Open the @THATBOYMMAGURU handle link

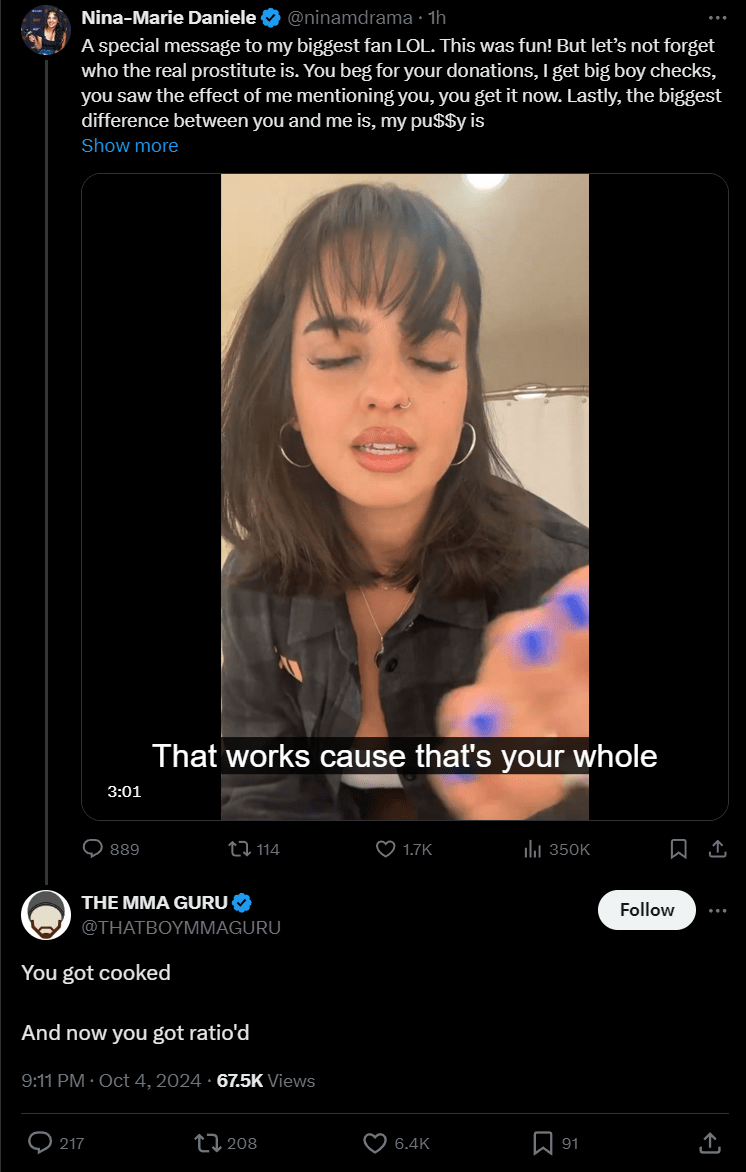181,927
